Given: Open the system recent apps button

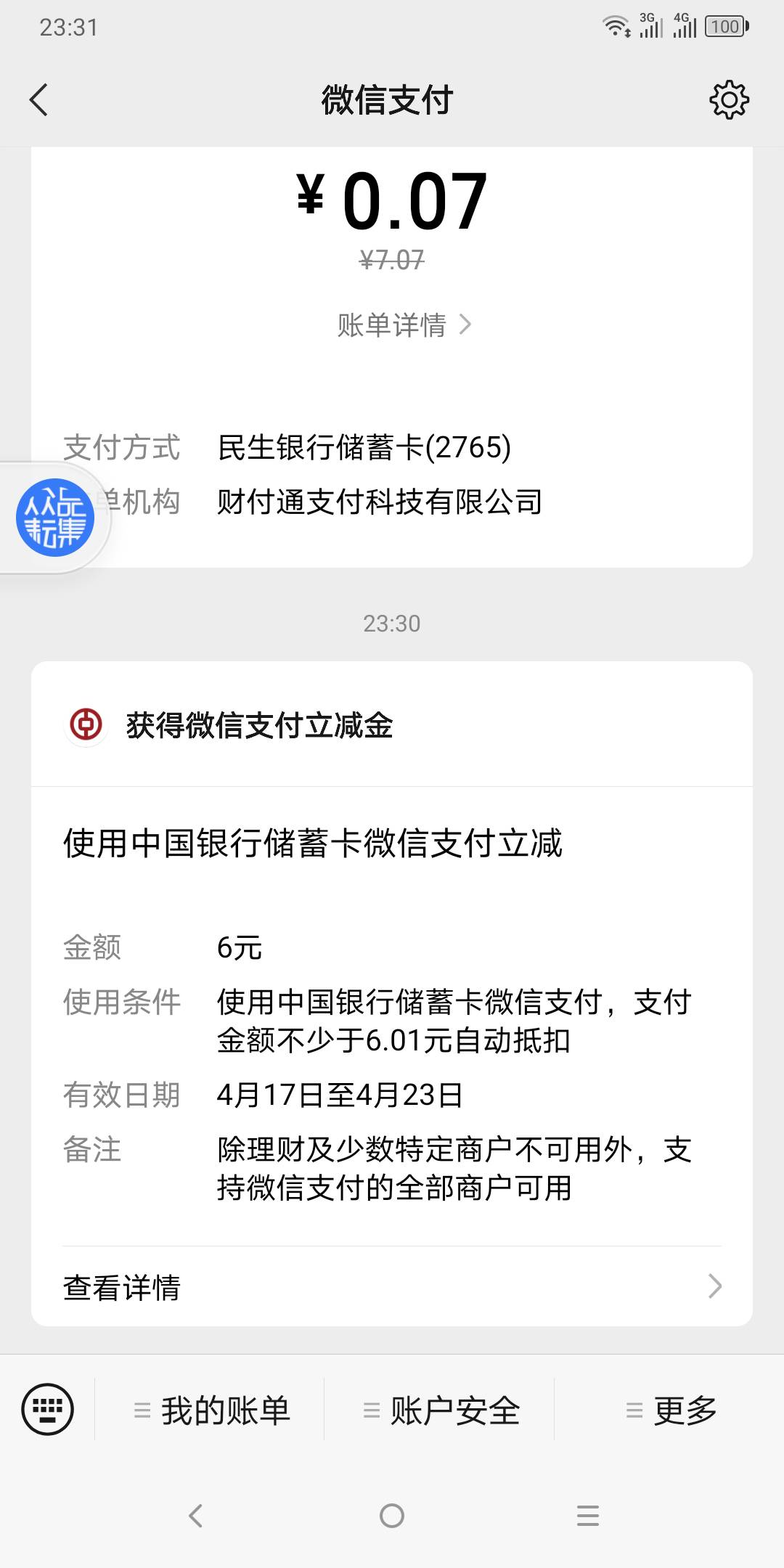Looking at the screenshot, I should coord(588,1516).
